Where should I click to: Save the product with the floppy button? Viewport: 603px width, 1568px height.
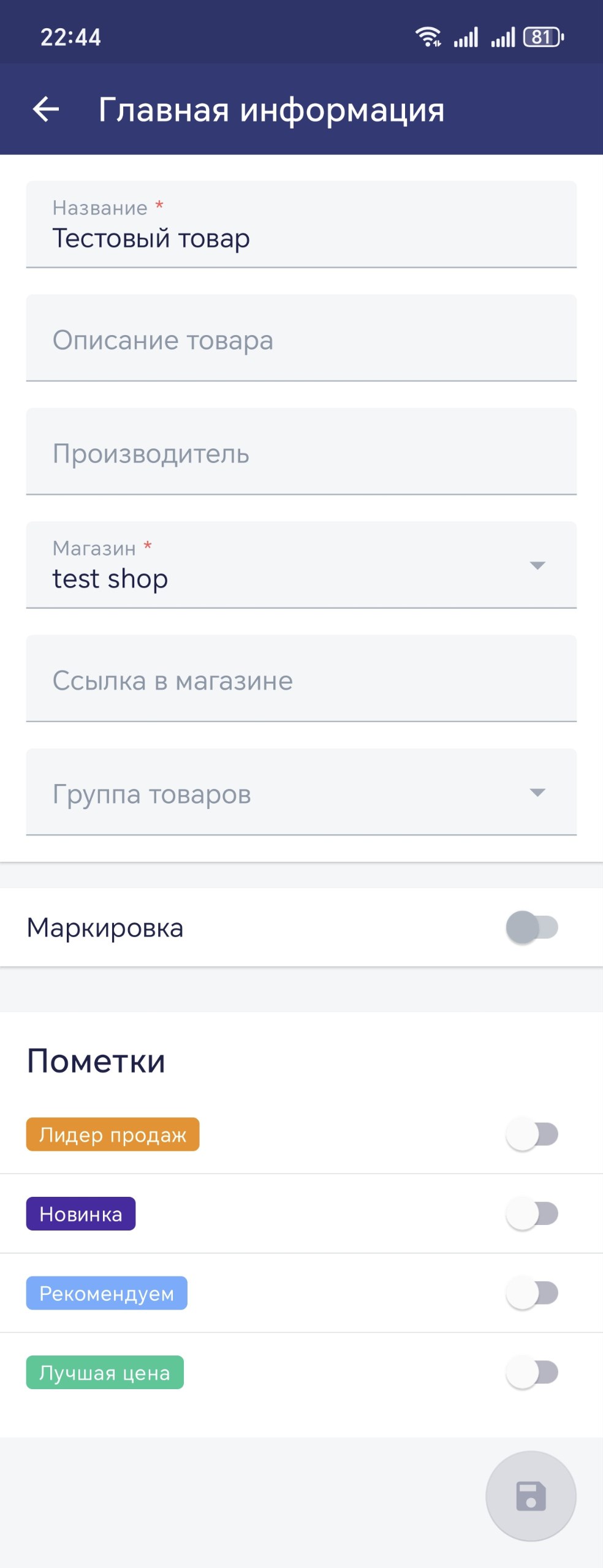point(531,1496)
